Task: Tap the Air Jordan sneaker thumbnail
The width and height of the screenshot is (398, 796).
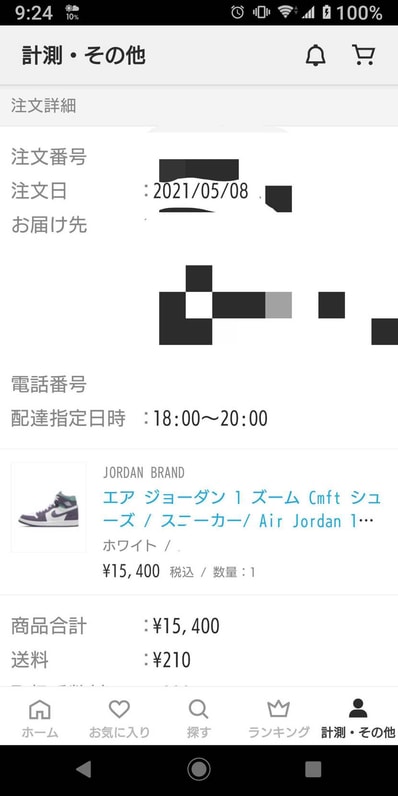Action: (49, 507)
